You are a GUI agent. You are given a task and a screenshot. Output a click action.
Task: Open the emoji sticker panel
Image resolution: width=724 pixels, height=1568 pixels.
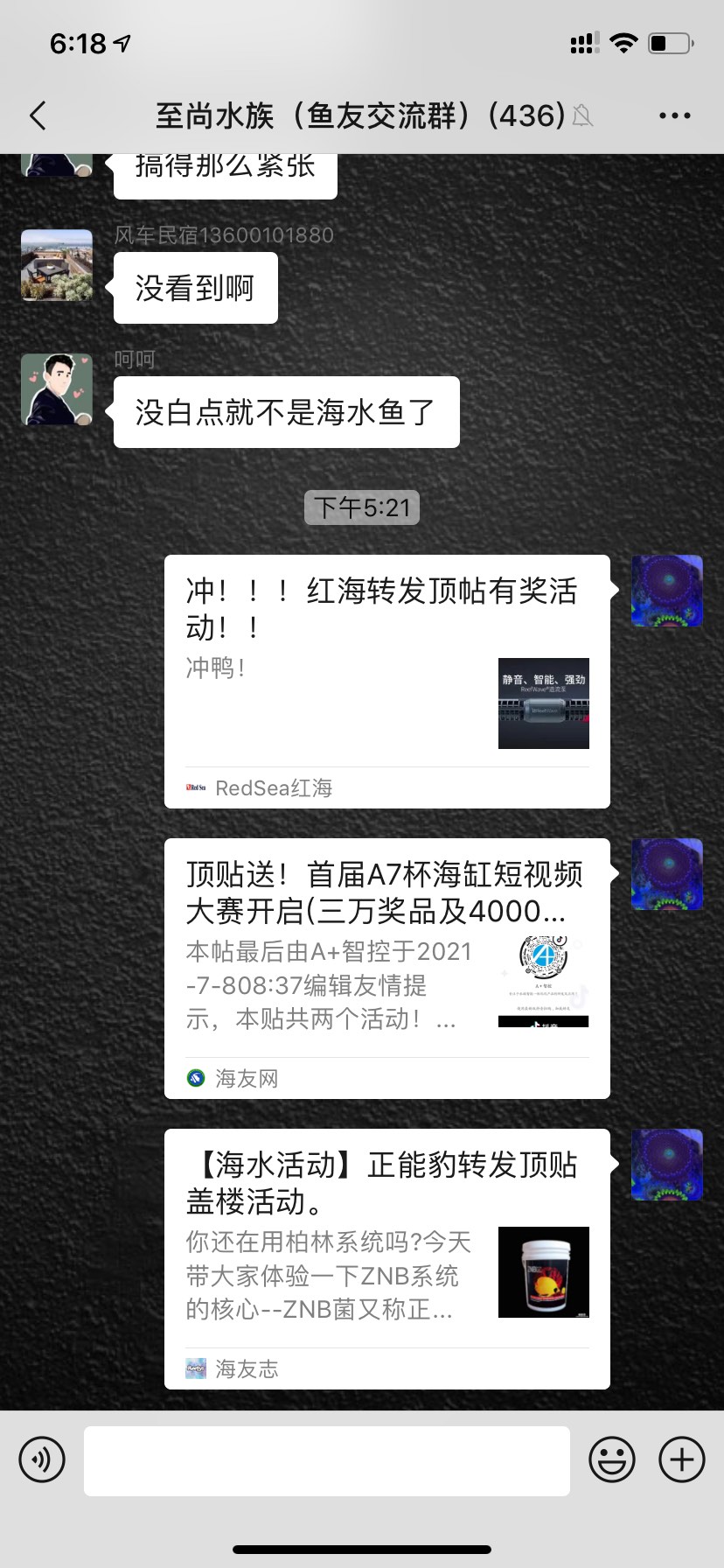click(611, 1459)
